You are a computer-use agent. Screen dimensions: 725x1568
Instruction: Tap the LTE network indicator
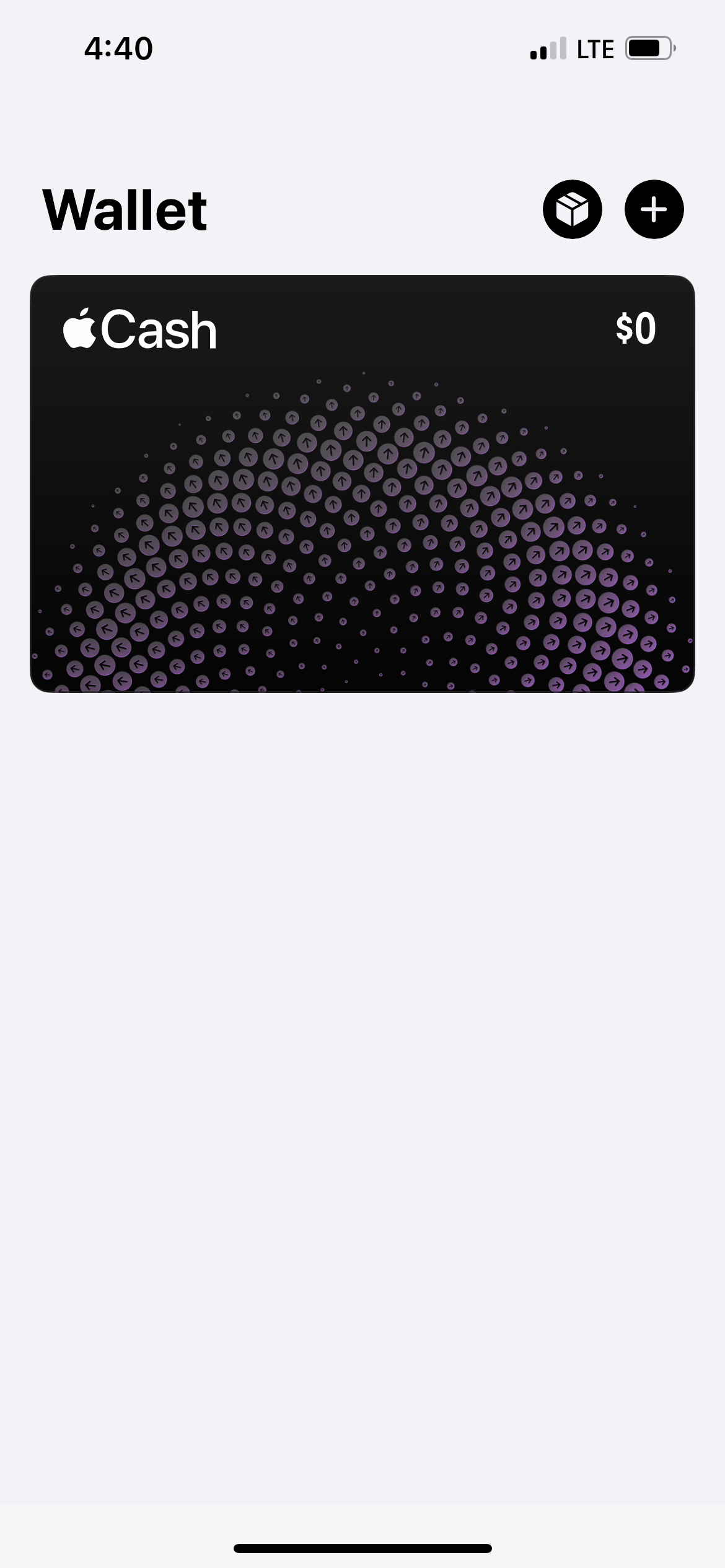tap(595, 49)
